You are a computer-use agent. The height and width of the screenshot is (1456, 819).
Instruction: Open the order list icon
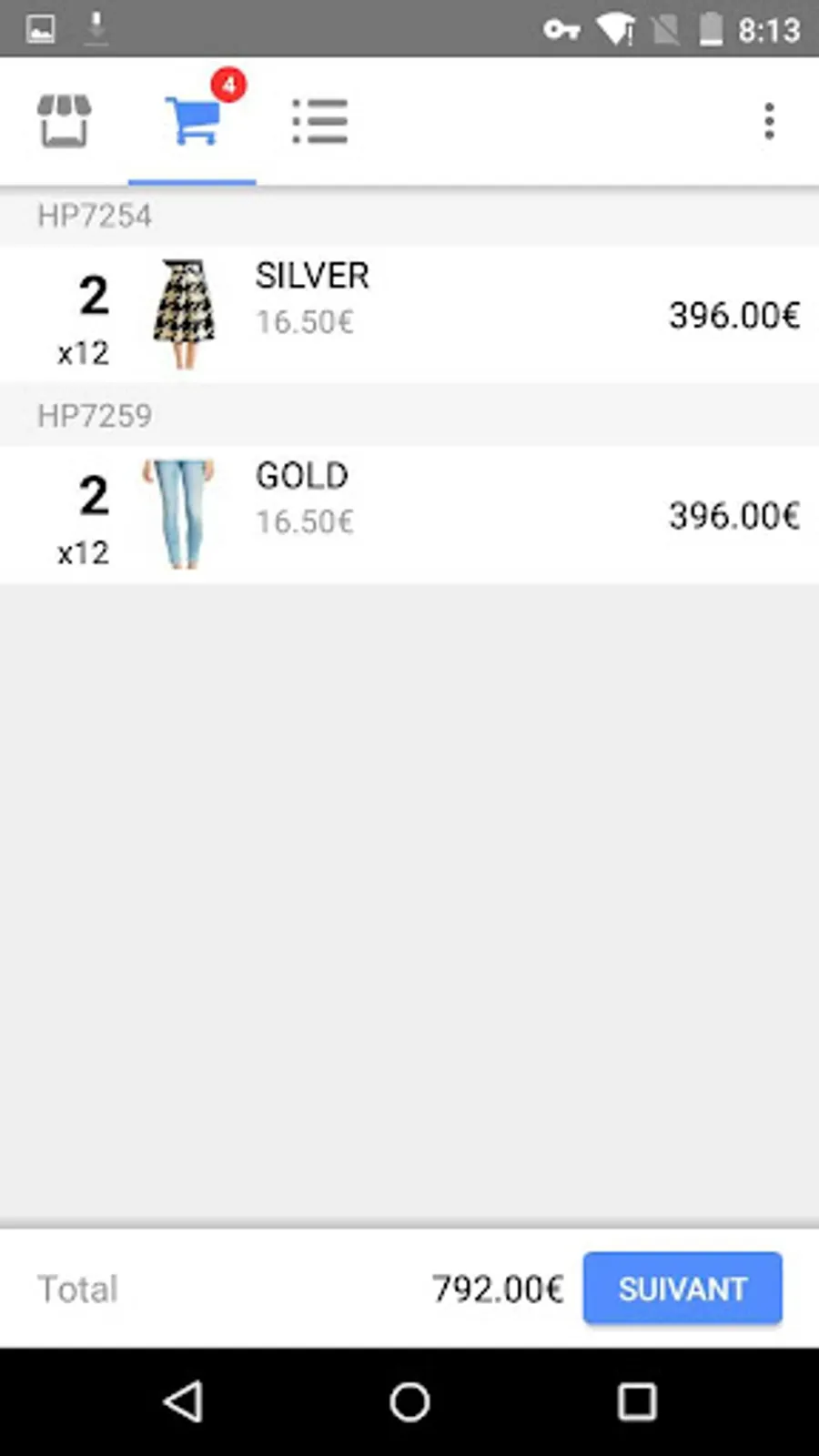coord(319,121)
